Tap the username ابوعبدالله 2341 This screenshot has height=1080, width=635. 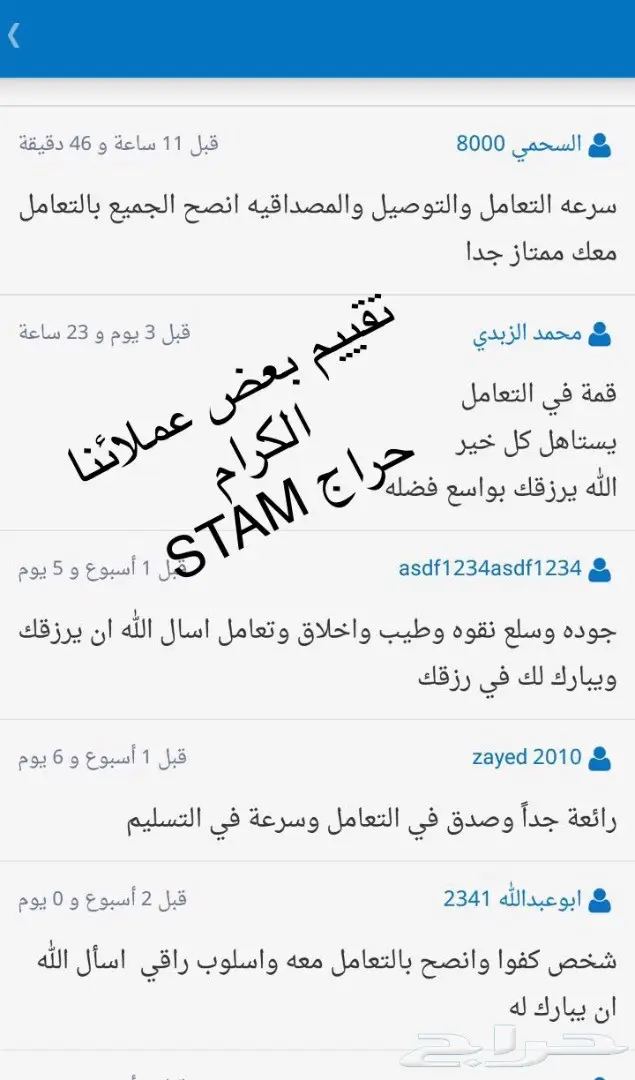pyautogui.click(x=512, y=899)
